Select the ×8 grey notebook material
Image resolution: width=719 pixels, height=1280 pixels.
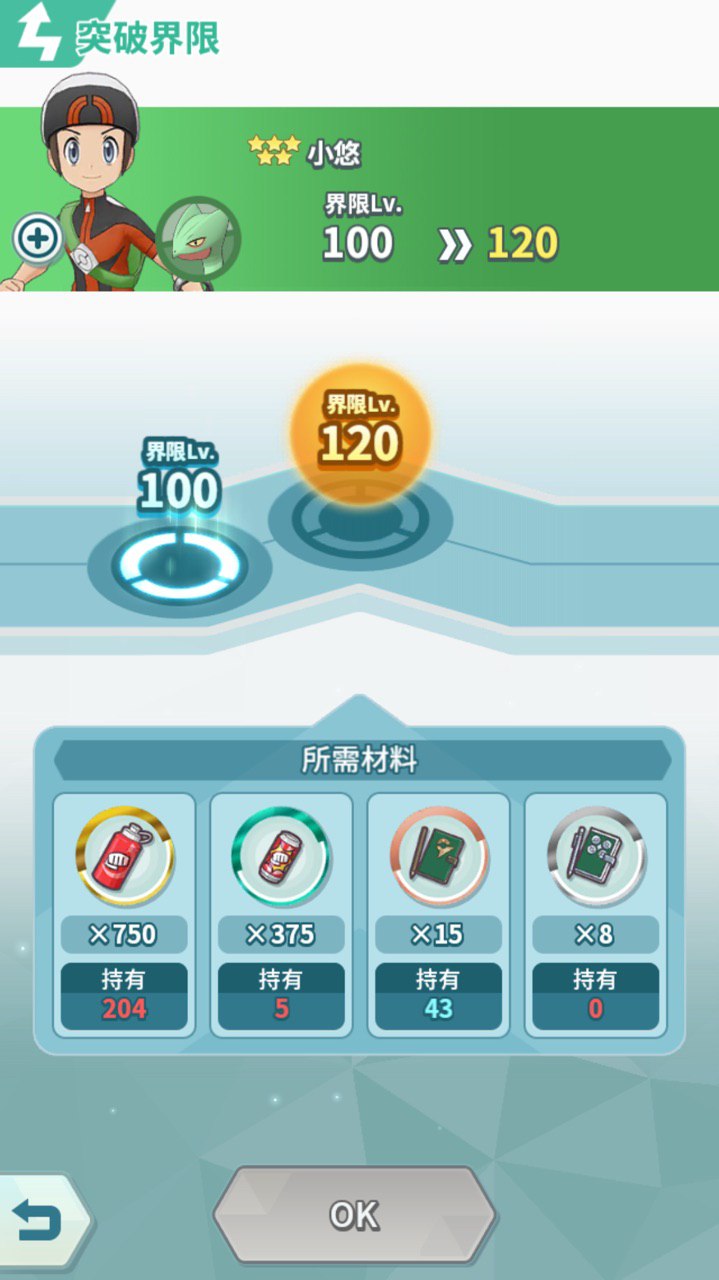[595, 856]
